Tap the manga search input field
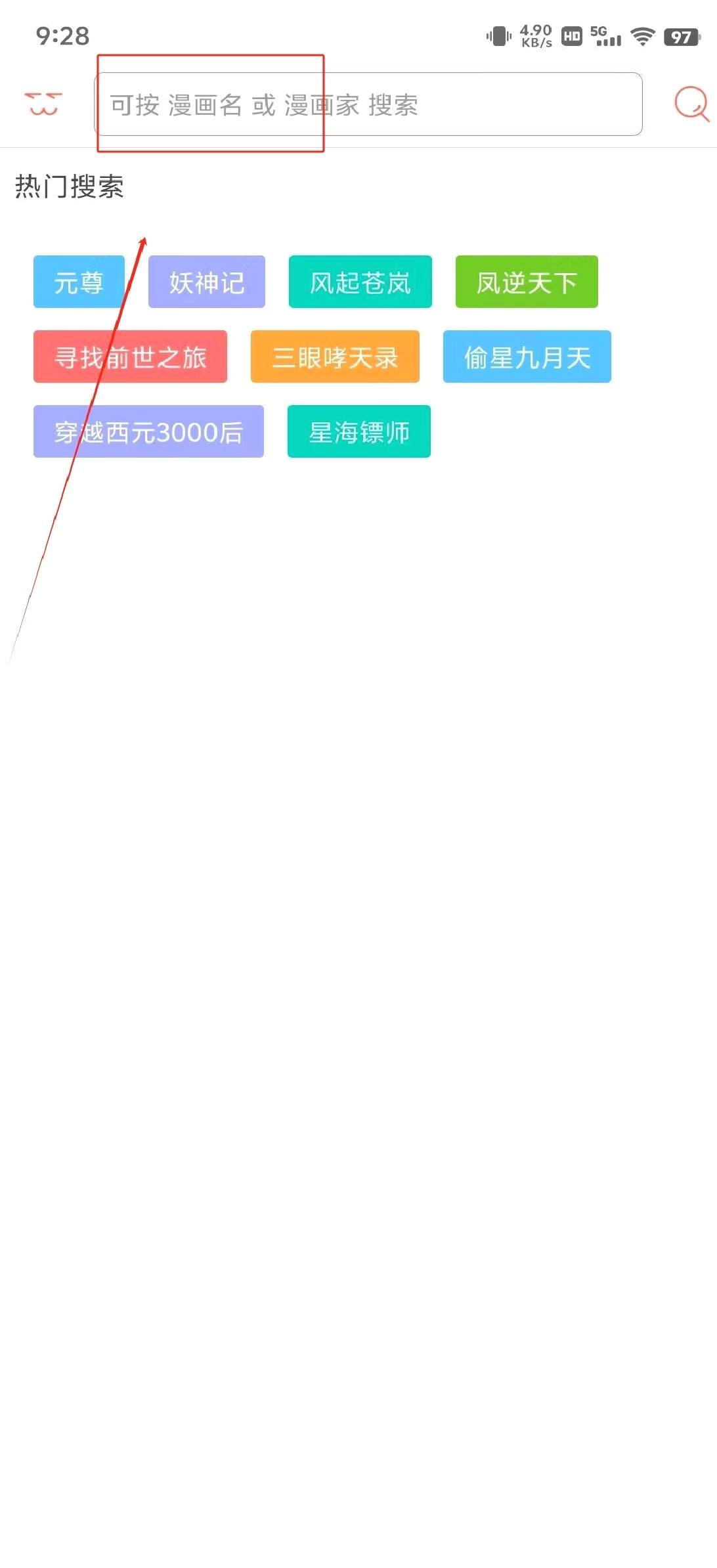 tap(368, 104)
